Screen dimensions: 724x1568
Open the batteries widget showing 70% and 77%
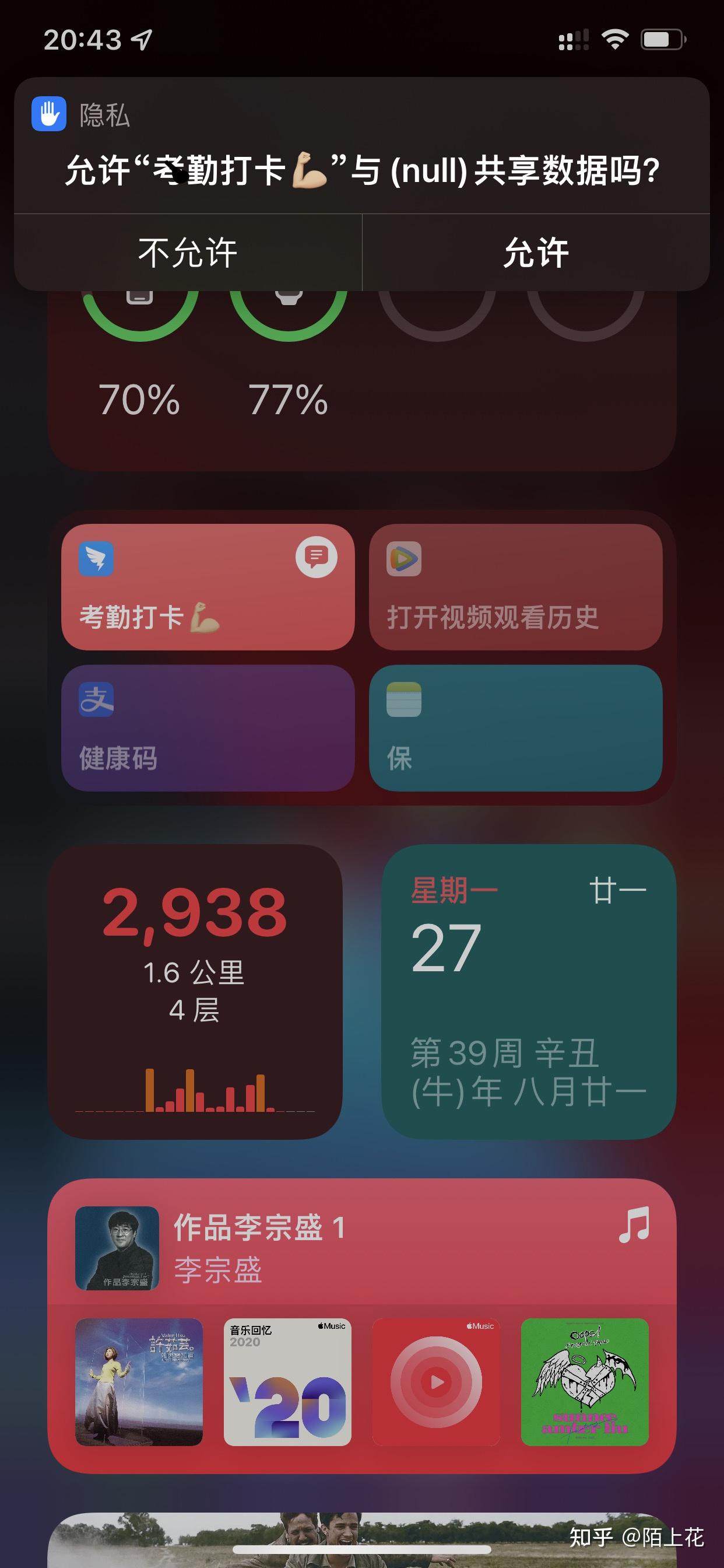[362, 380]
